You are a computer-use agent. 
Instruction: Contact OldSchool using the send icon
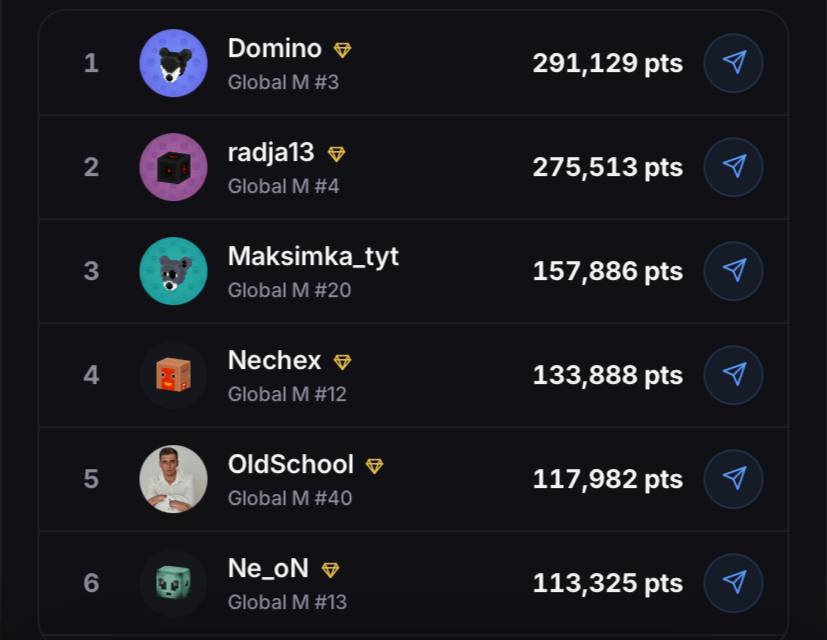734,479
